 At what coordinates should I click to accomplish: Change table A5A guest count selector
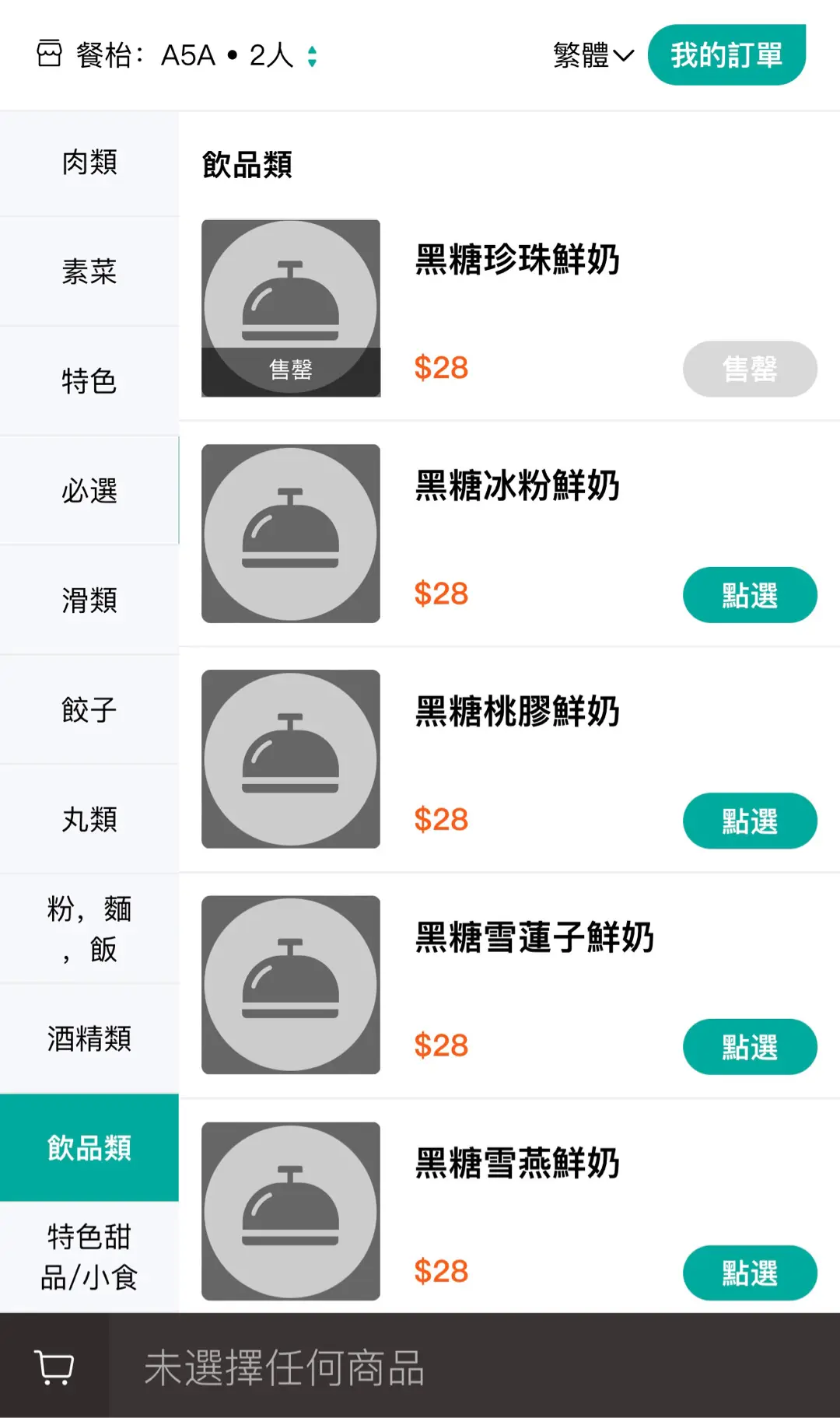311,56
